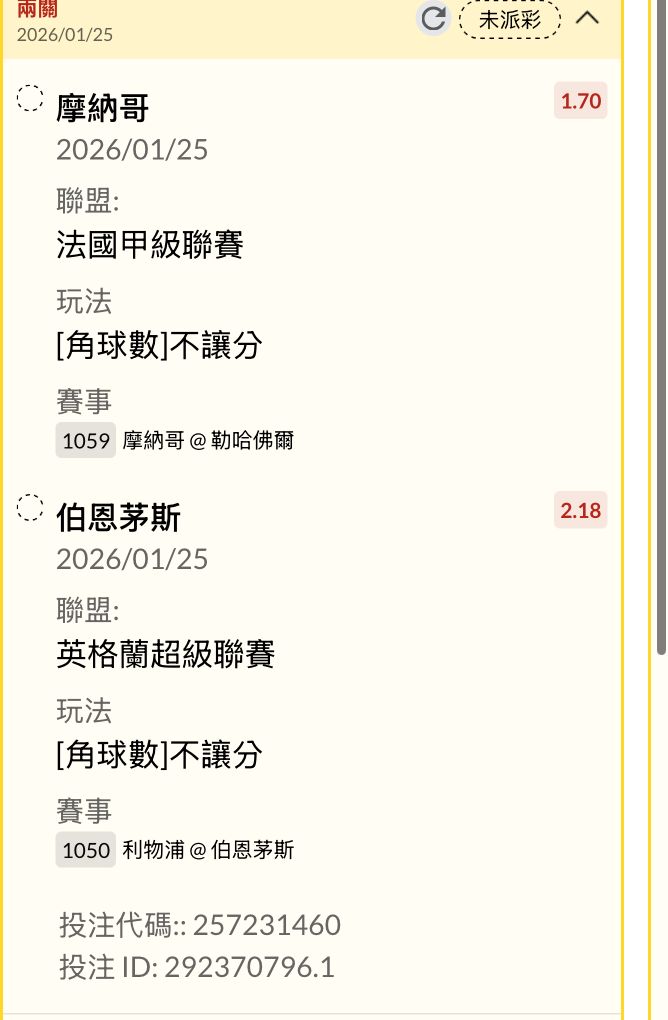Collapse the 兩關 bet details
This screenshot has height=1020, width=668.
pyautogui.click(x=588, y=18)
